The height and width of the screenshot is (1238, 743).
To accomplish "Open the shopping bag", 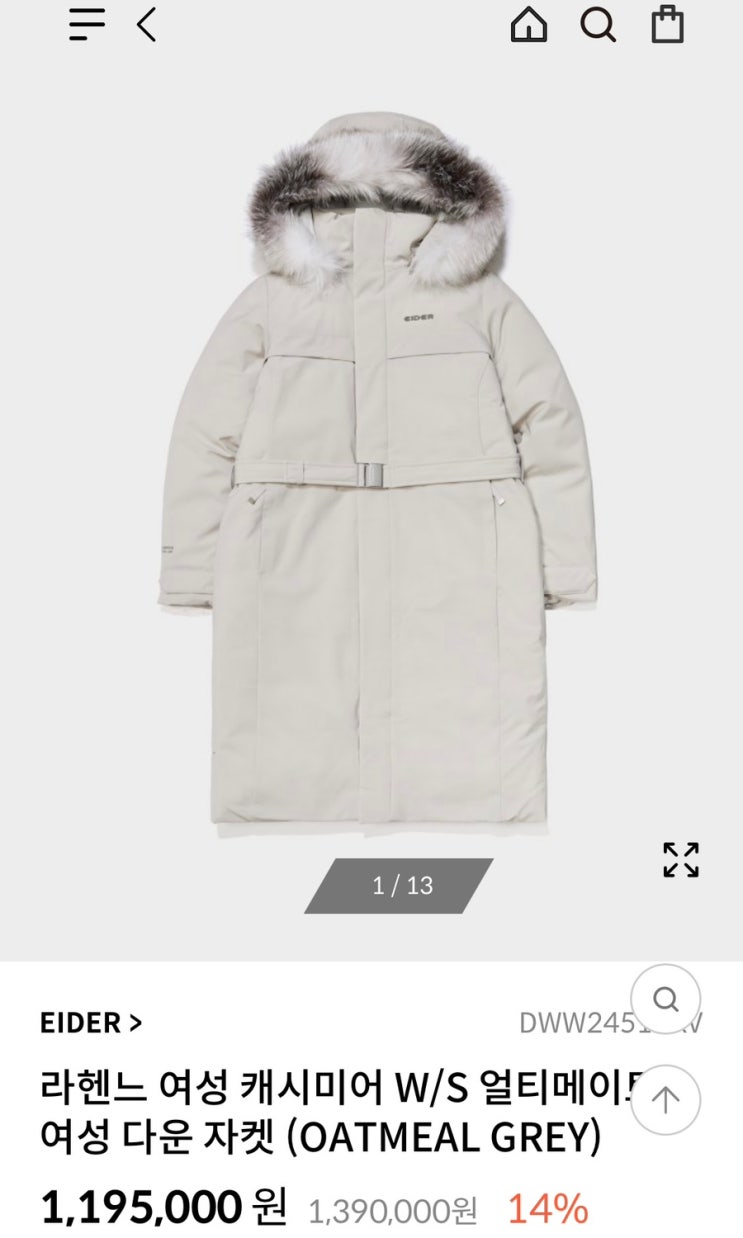I will pos(667,24).
